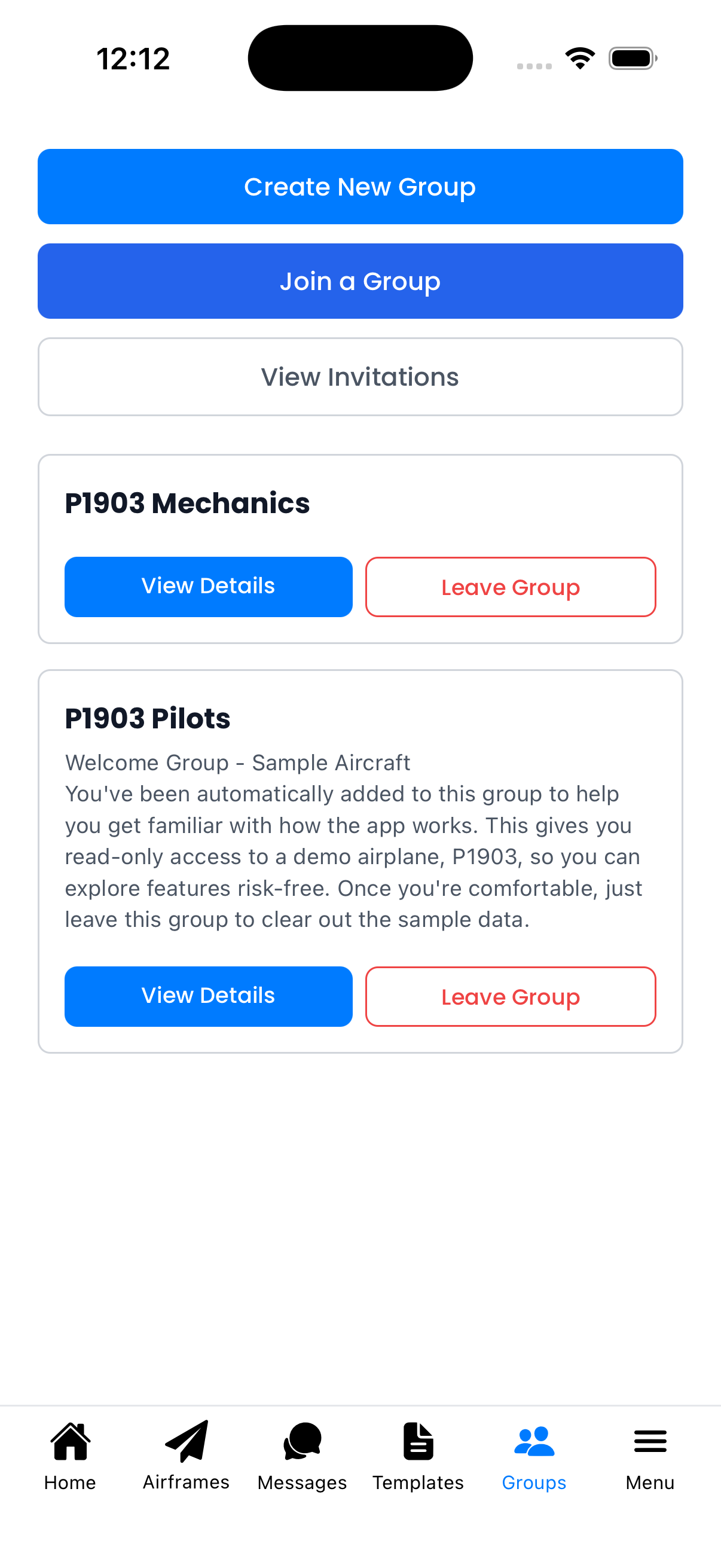Leave the P1903 Pilots group
The height and width of the screenshot is (1568, 721).
[511, 996]
